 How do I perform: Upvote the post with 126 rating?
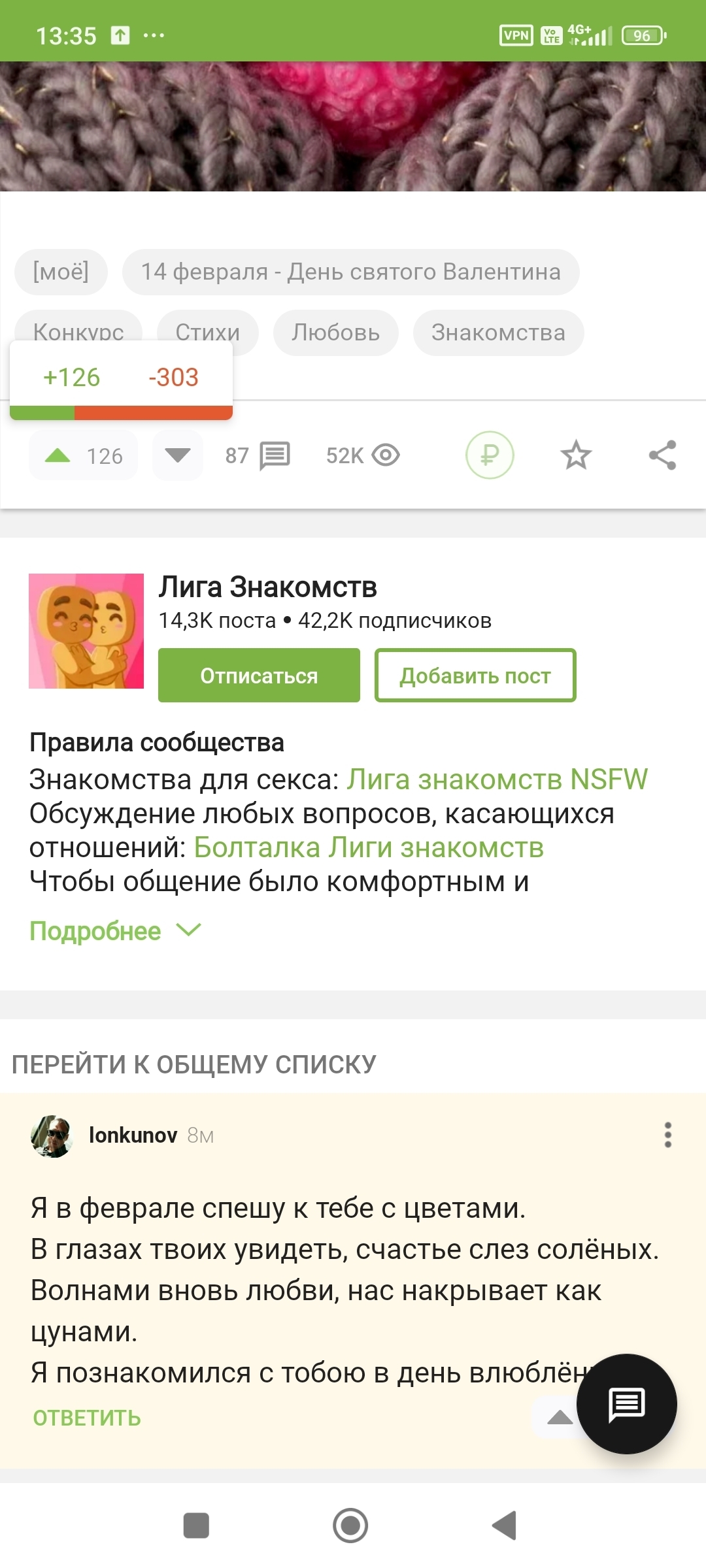coord(83,455)
